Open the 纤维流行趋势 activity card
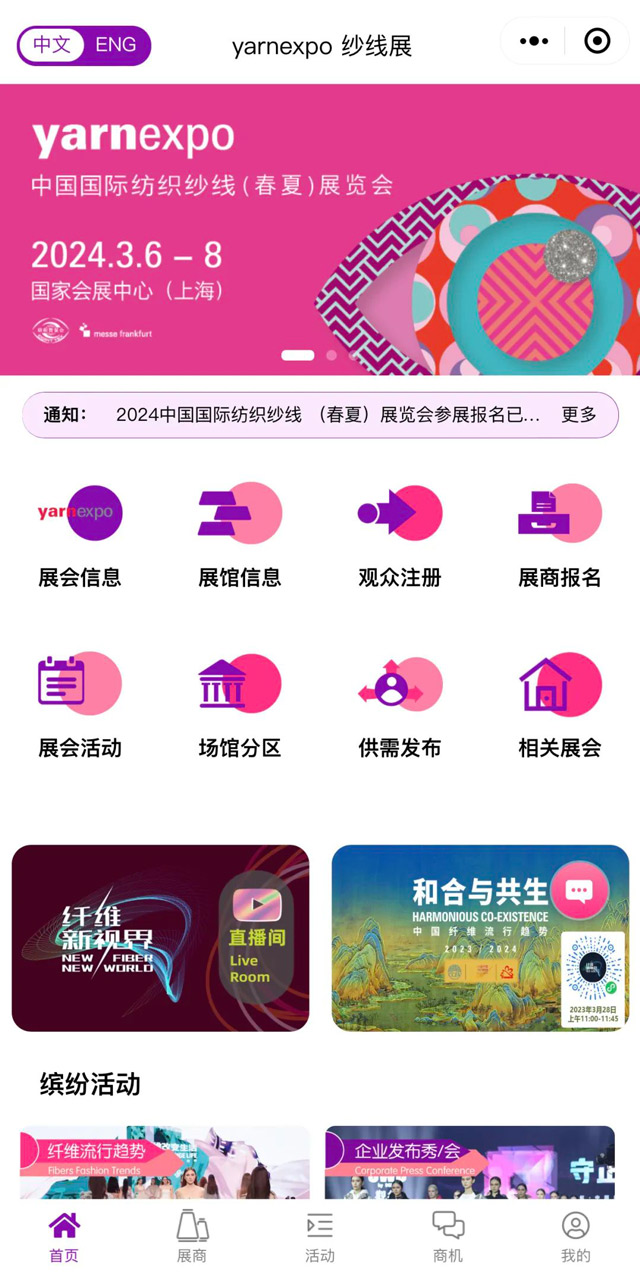 point(165,1162)
